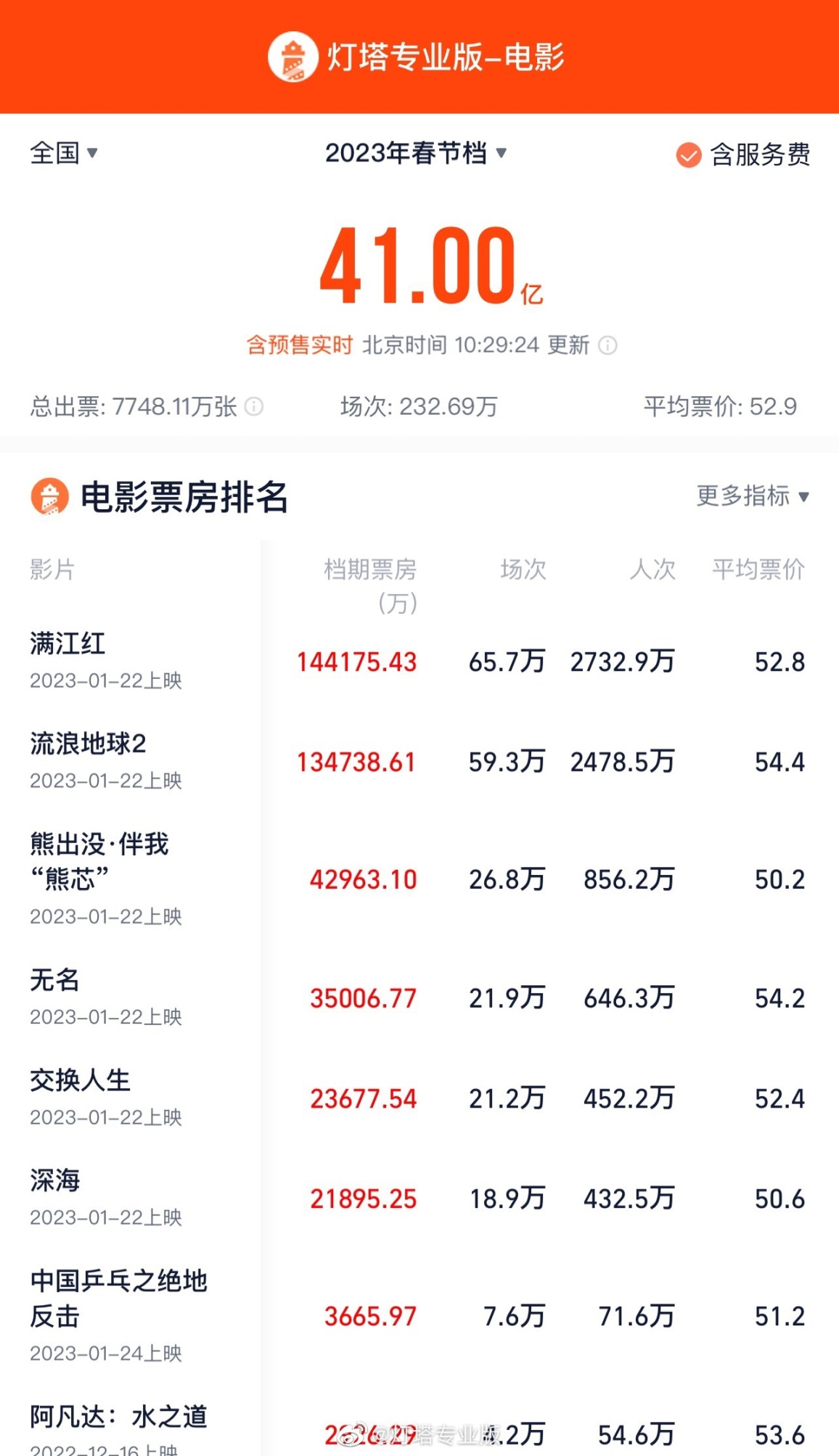Open details for 满江红
839x1456 pixels.
point(419,661)
